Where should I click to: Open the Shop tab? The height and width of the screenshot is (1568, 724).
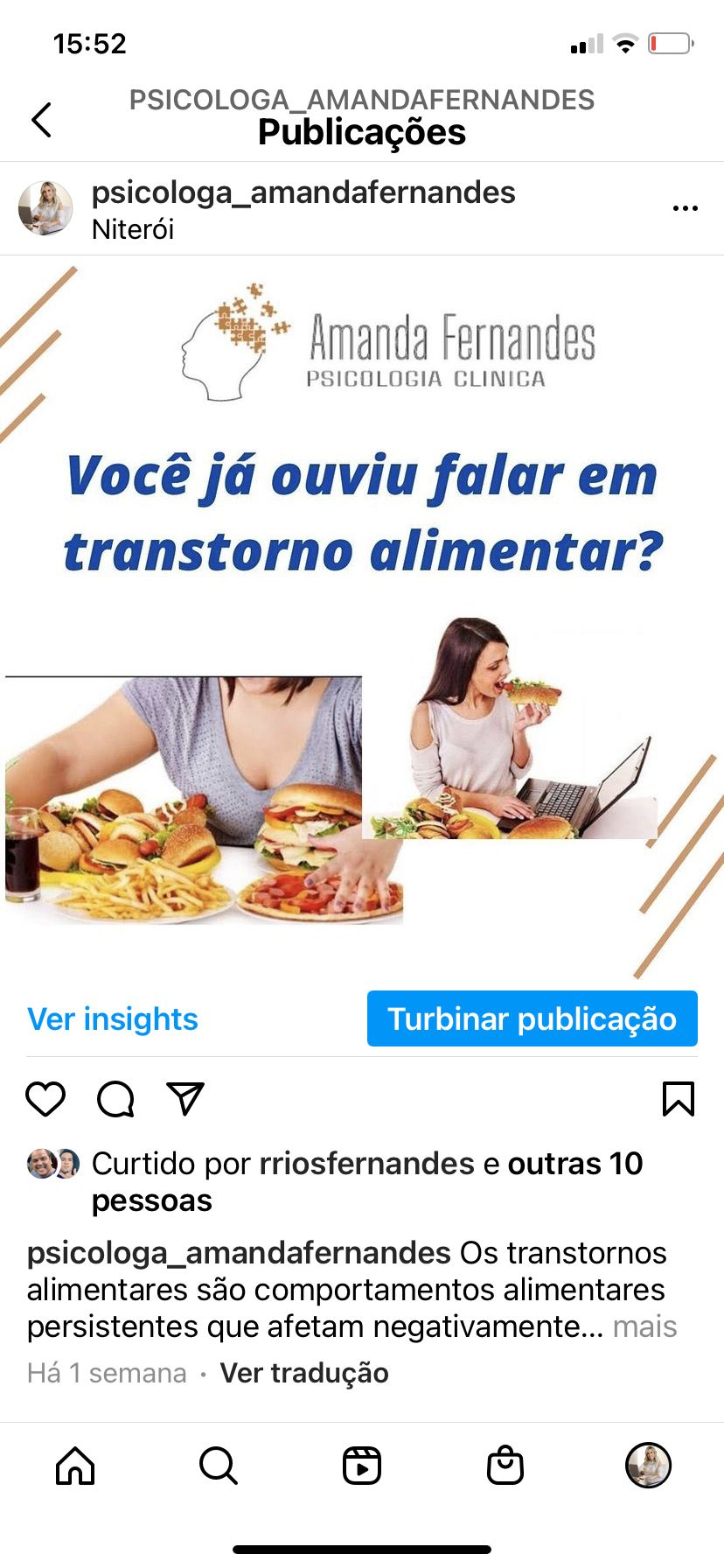(x=505, y=1466)
